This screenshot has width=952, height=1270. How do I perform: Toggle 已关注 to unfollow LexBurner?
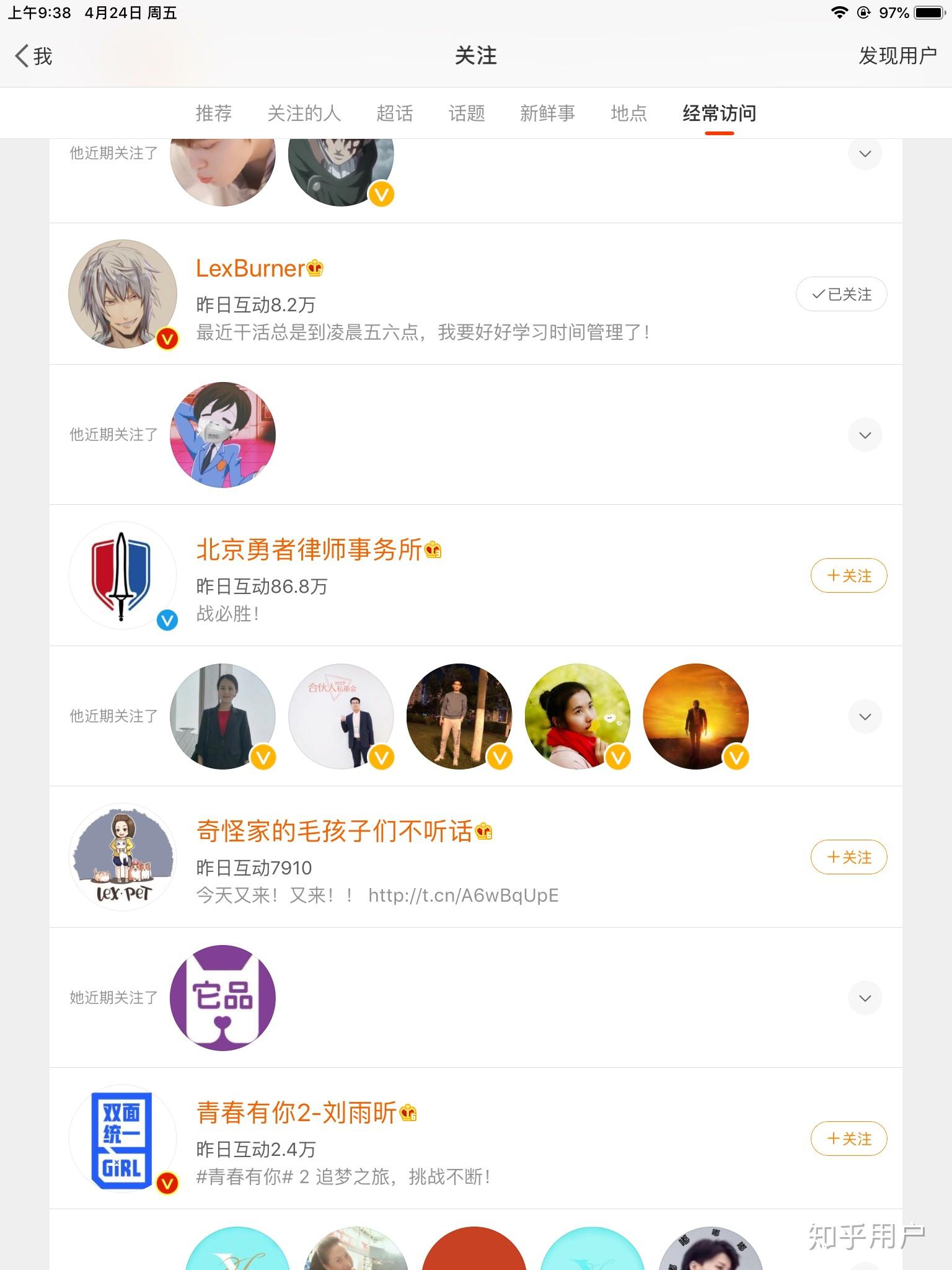point(841,294)
